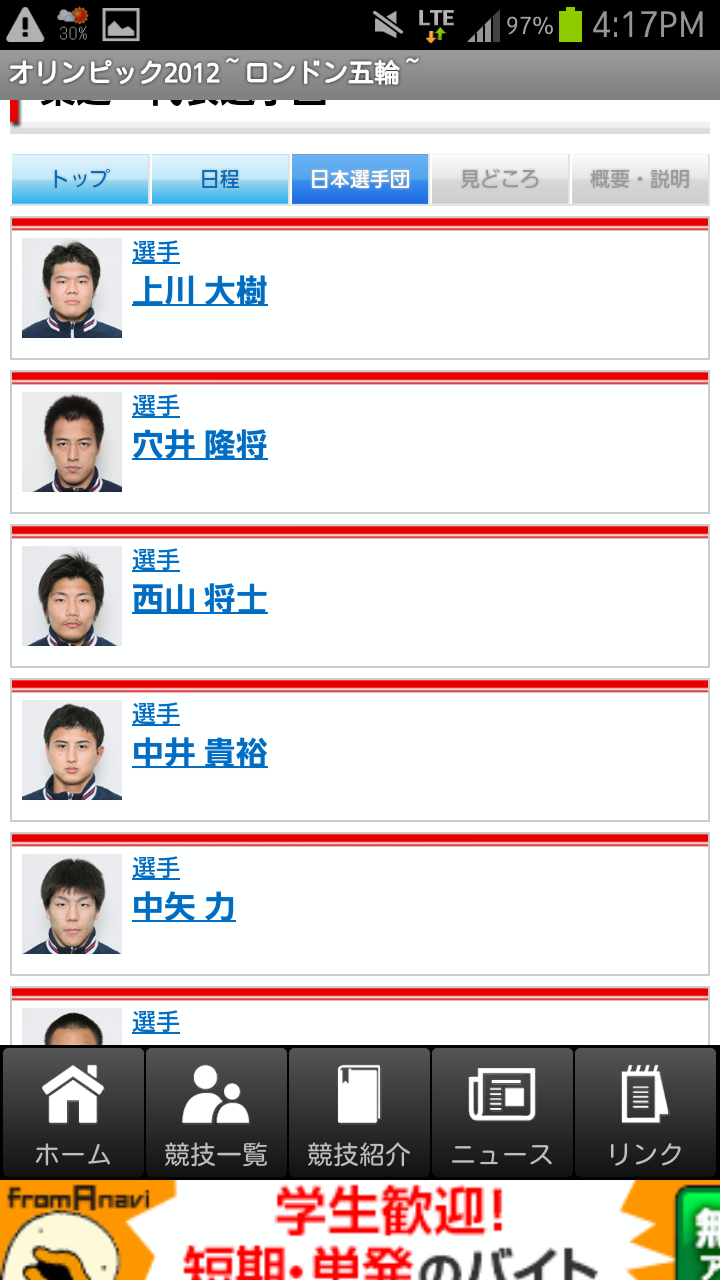Viewport: 720px width, 1280px height.
Task: Open the ニュース section
Action: (502, 1112)
